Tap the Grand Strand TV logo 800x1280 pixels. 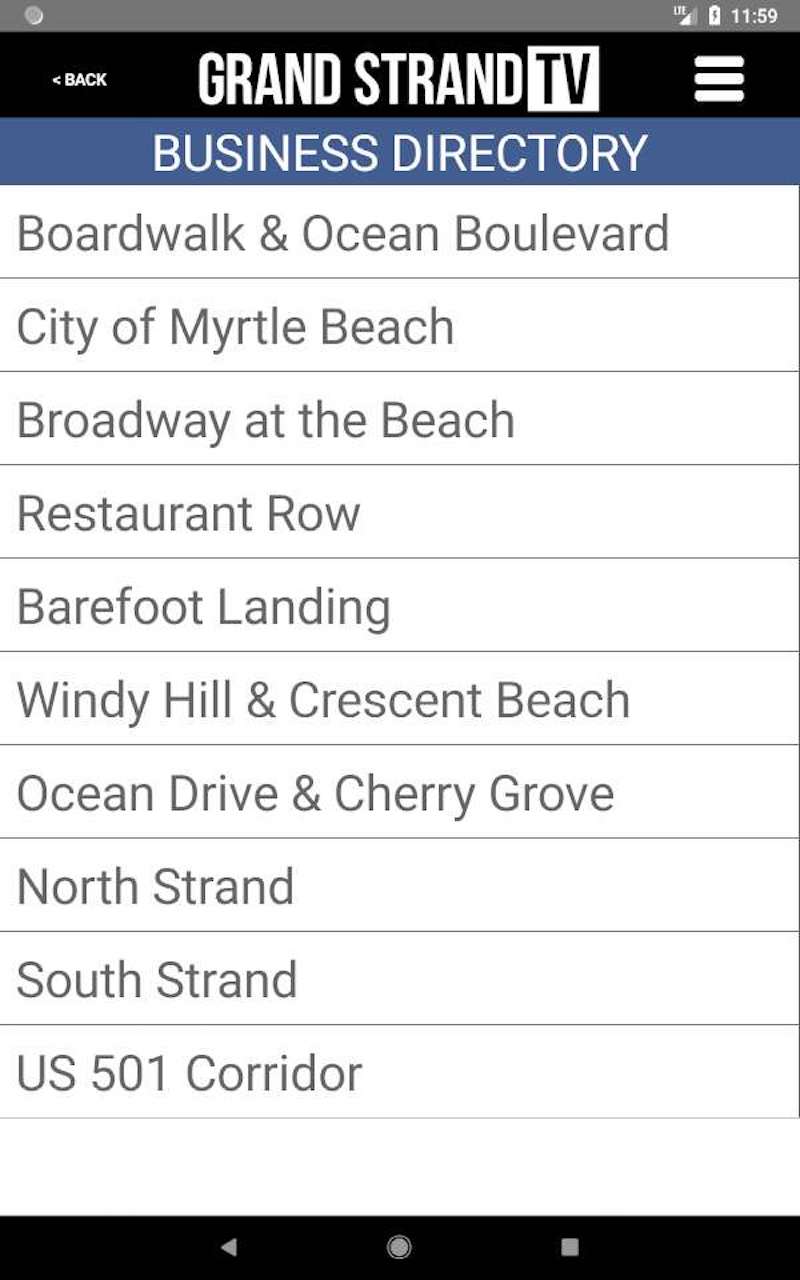(398, 78)
